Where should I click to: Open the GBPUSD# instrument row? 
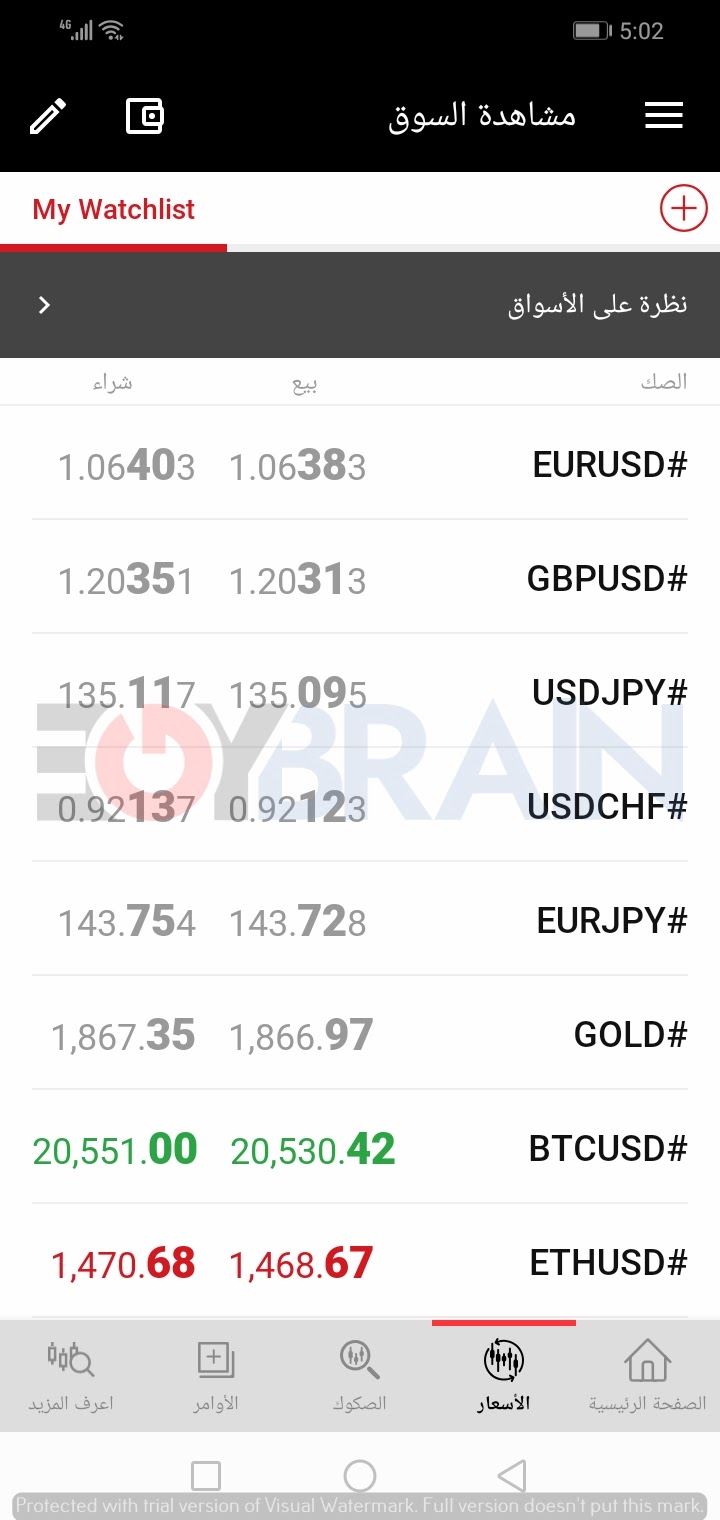point(360,577)
